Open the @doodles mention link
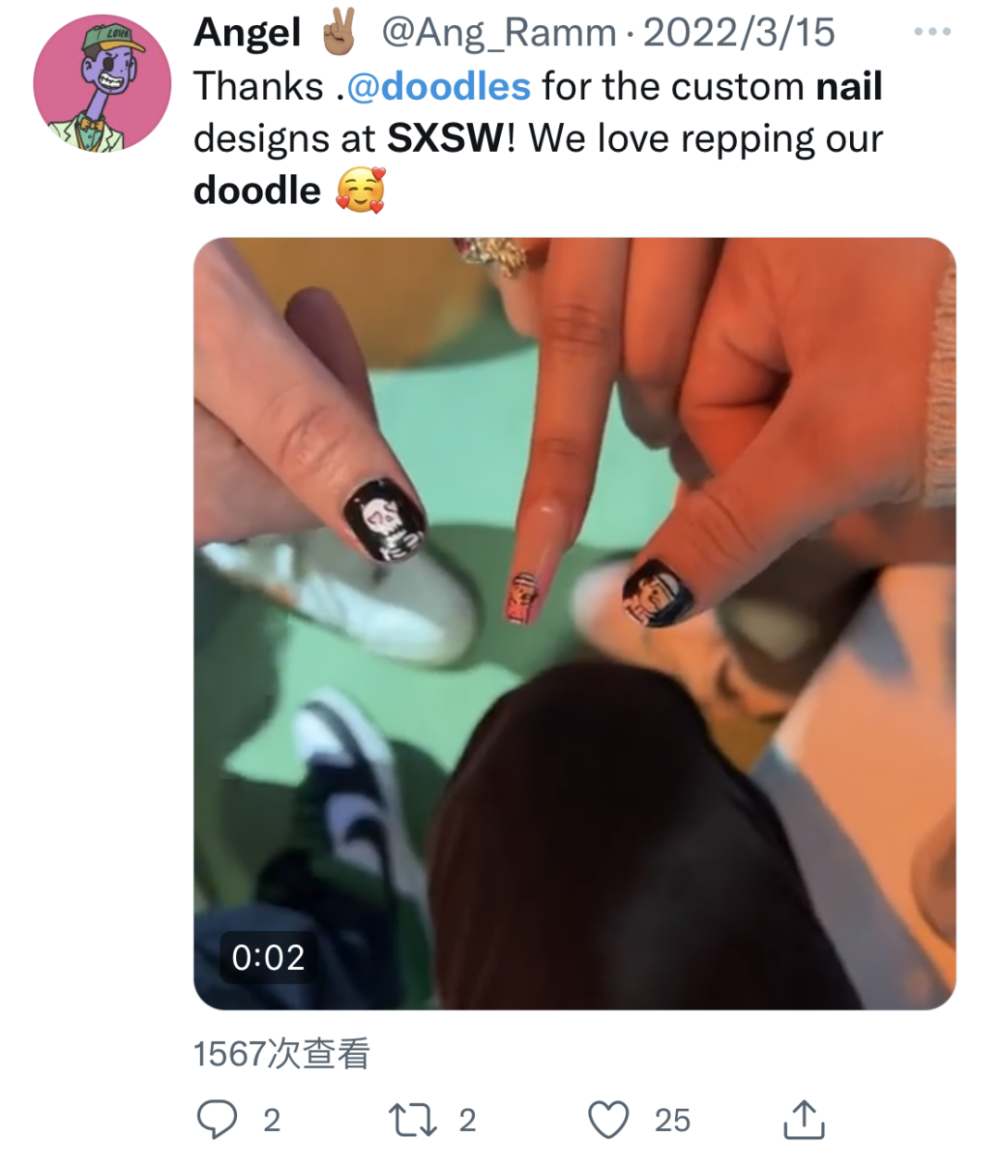The width and height of the screenshot is (1000, 1167). point(438,86)
